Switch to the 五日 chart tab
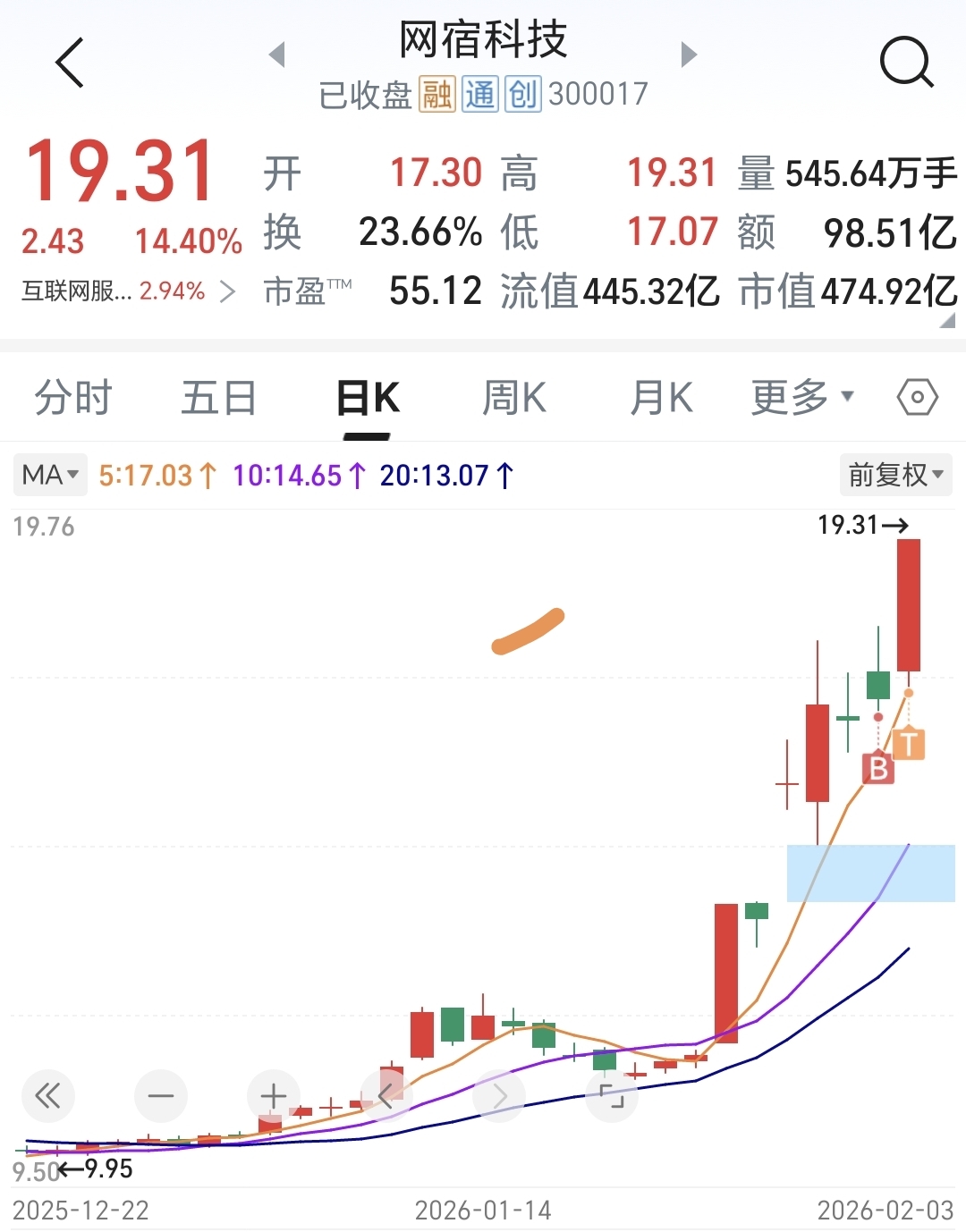The width and height of the screenshot is (966, 1232). tap(219, 398)
